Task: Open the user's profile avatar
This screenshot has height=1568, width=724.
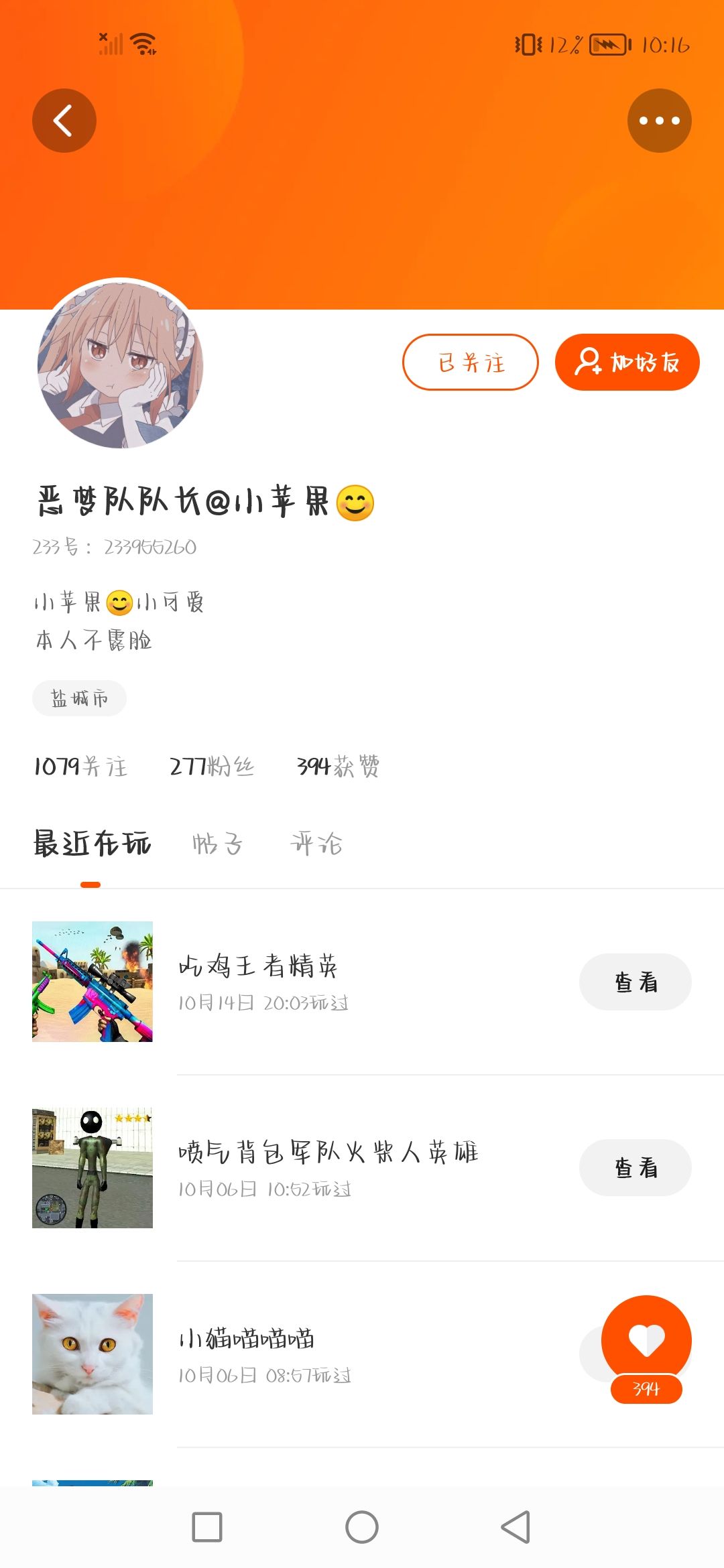Action: (x=121, y=364)
